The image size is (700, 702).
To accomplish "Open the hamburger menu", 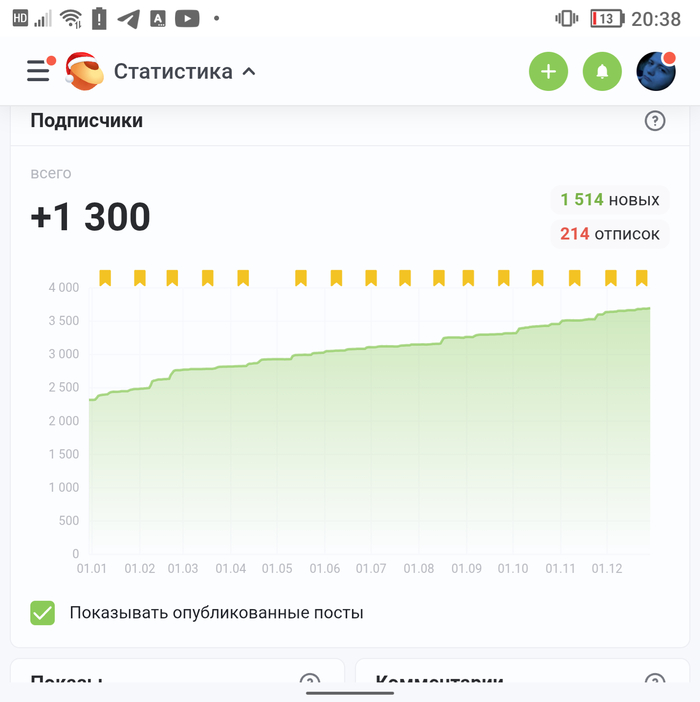I will pos(38,71).
